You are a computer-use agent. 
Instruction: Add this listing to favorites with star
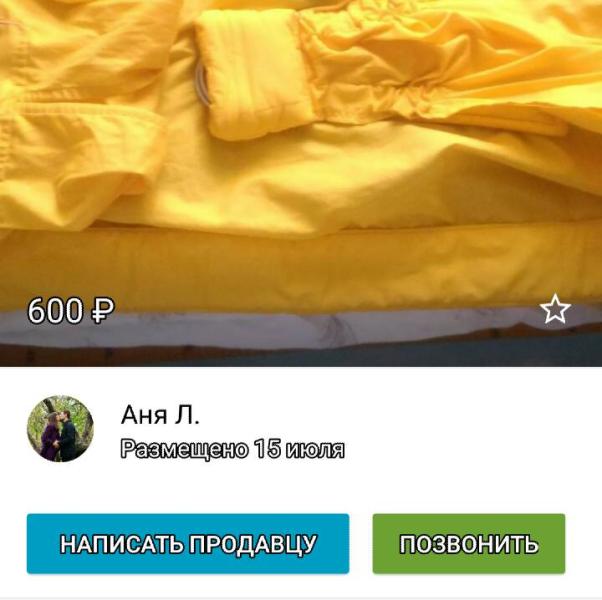(x=555, y=311)
